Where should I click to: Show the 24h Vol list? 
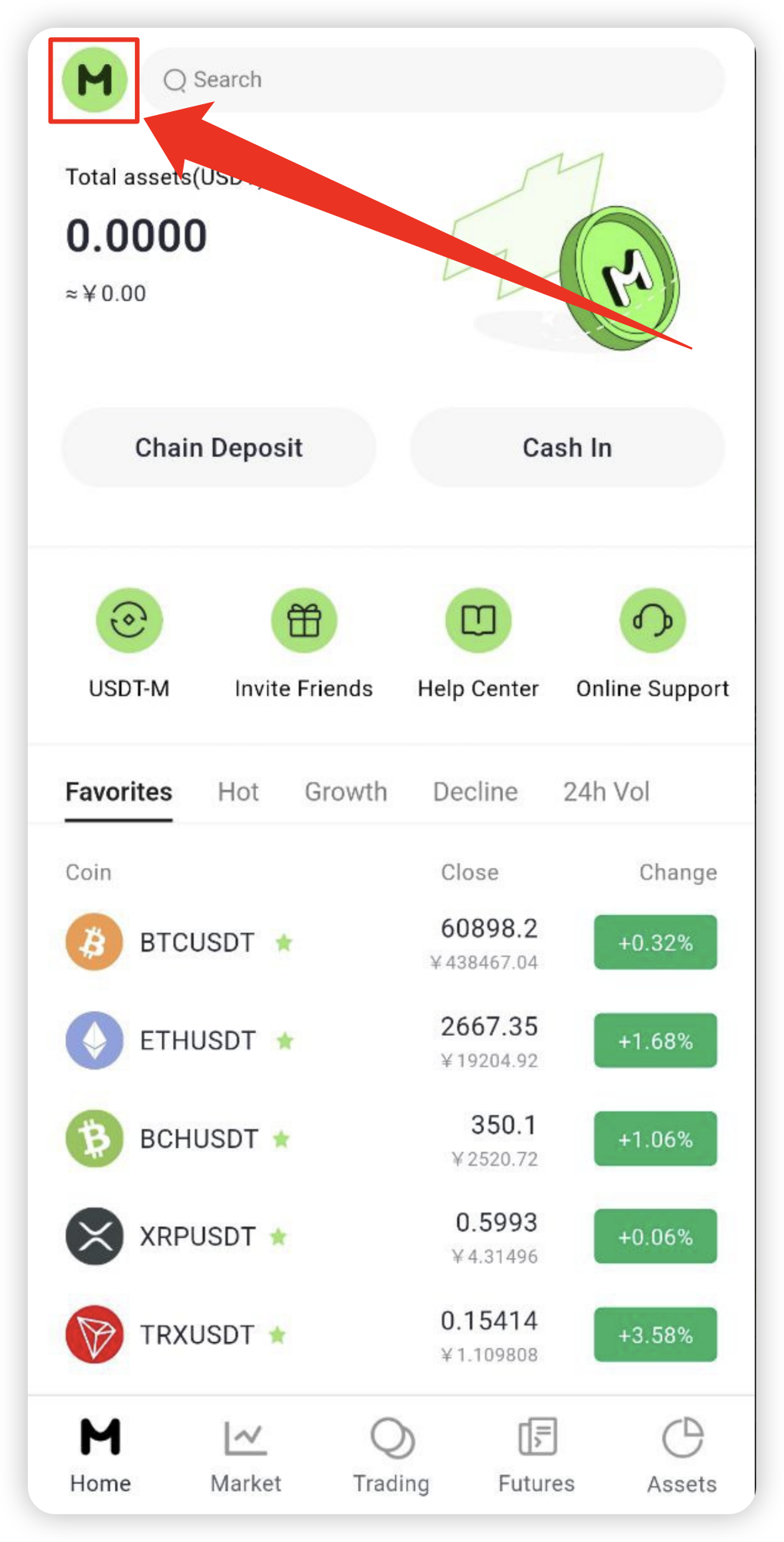606,792
